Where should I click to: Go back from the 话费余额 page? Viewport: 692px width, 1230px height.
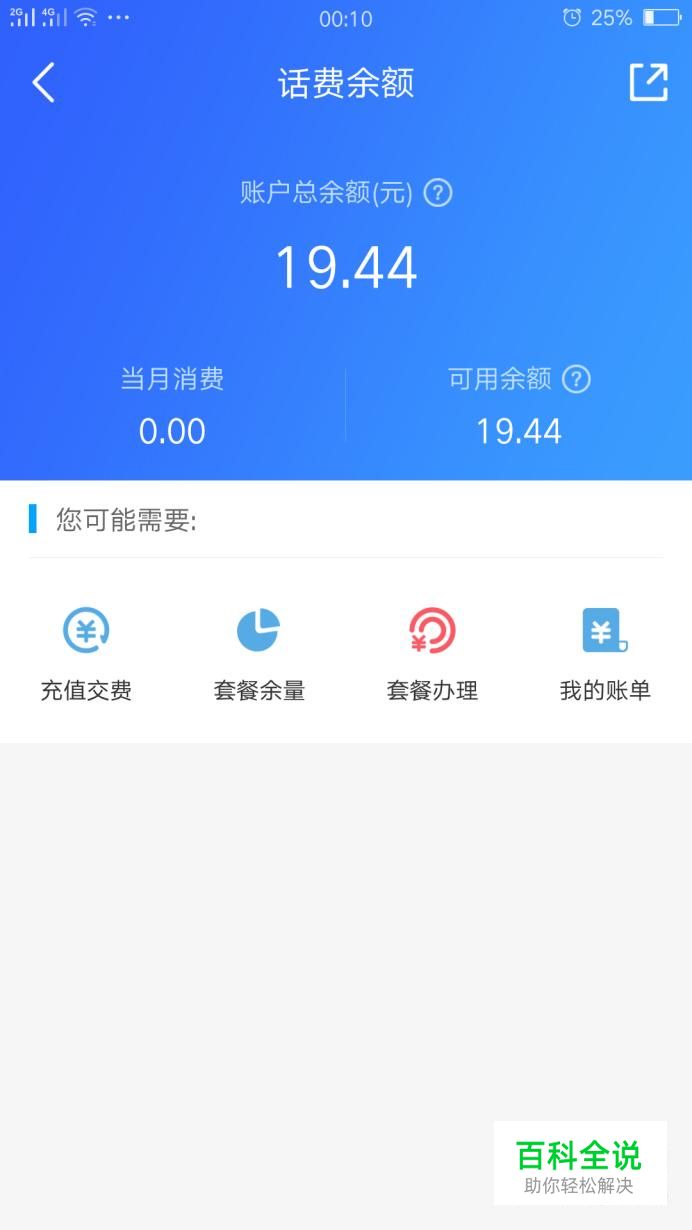(x=43, y=83)
